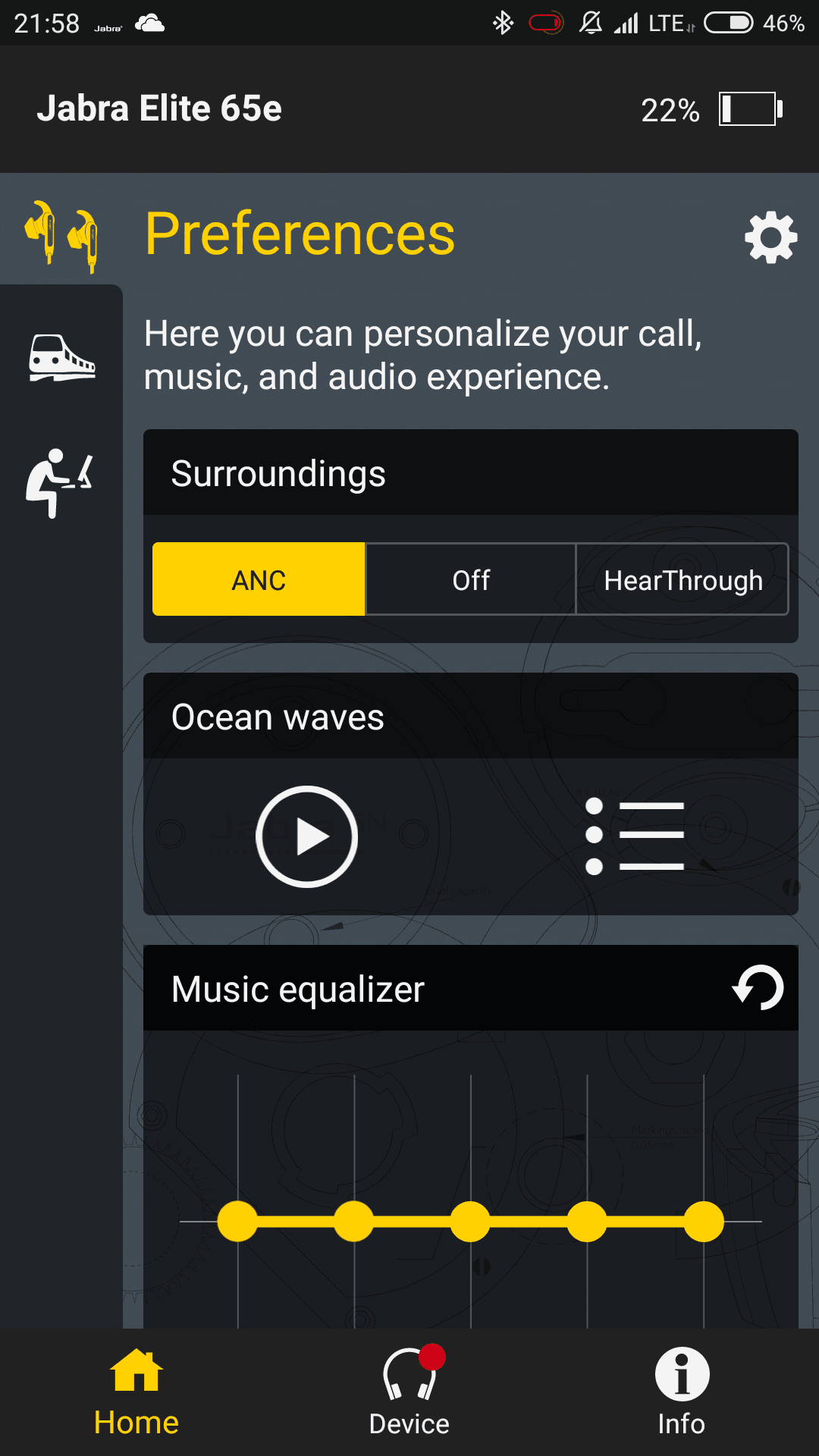The height and width of the screenshot is (1456, 819).
Task: Select the focus desk moment
Action: tap(59, 483)
